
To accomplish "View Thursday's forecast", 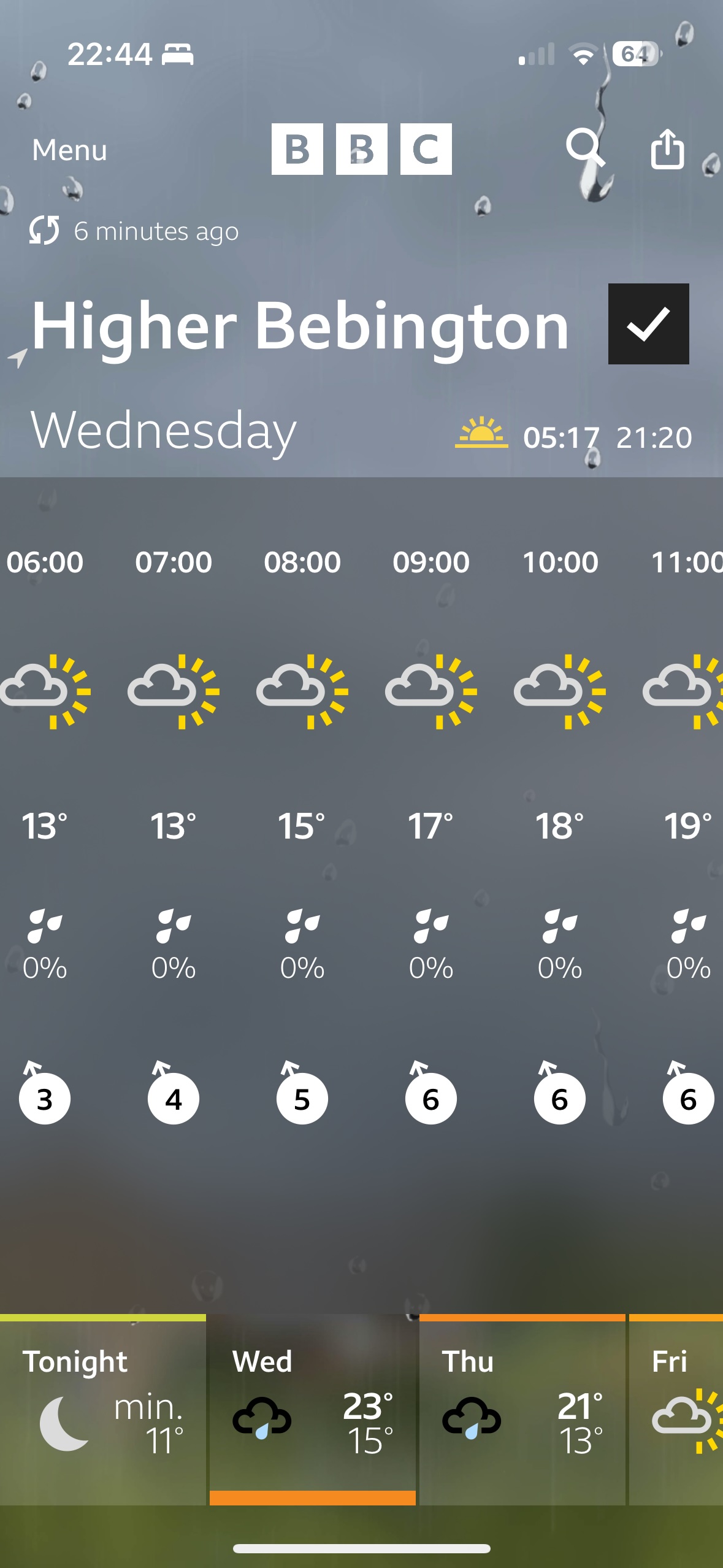I will tap(522, 1410).
